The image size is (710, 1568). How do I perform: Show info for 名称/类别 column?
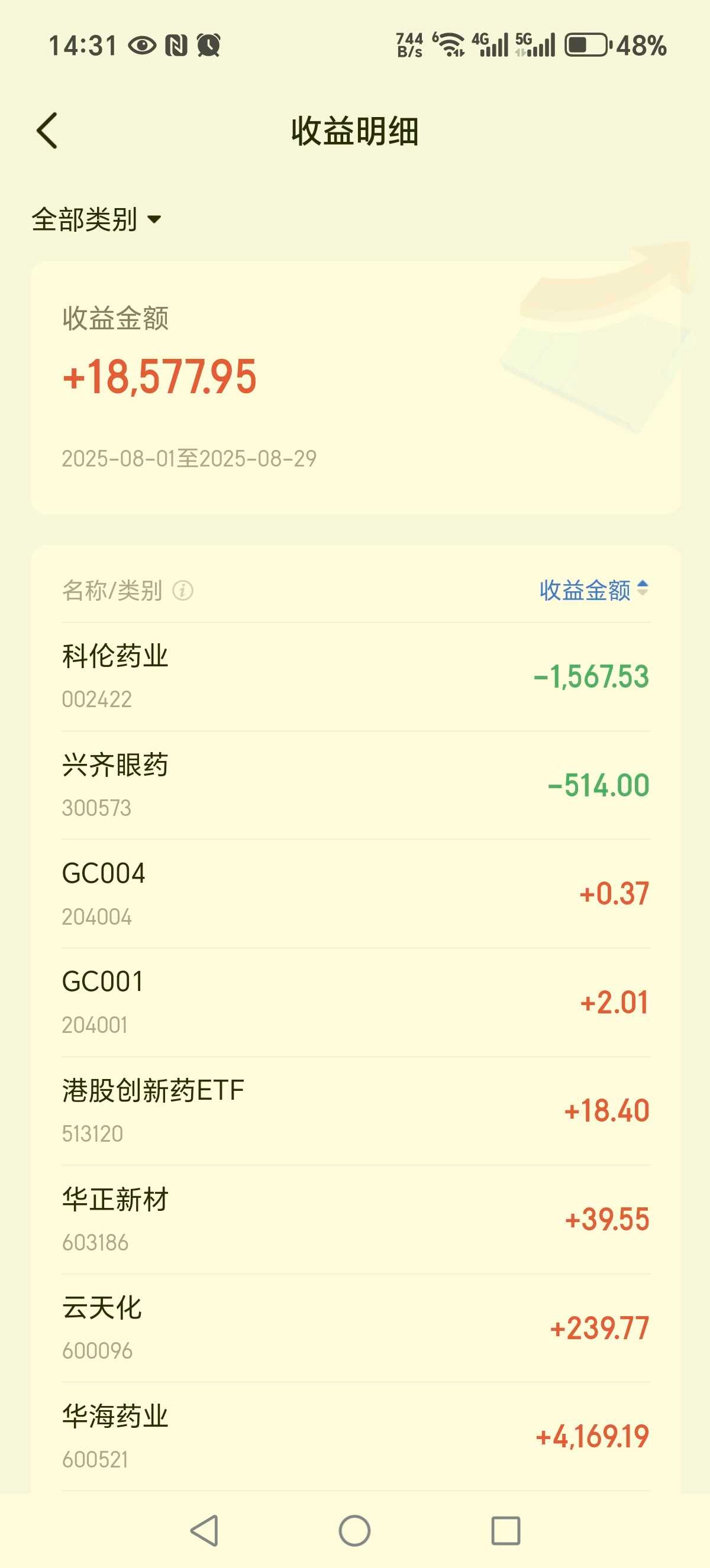(x=183, y=590)
